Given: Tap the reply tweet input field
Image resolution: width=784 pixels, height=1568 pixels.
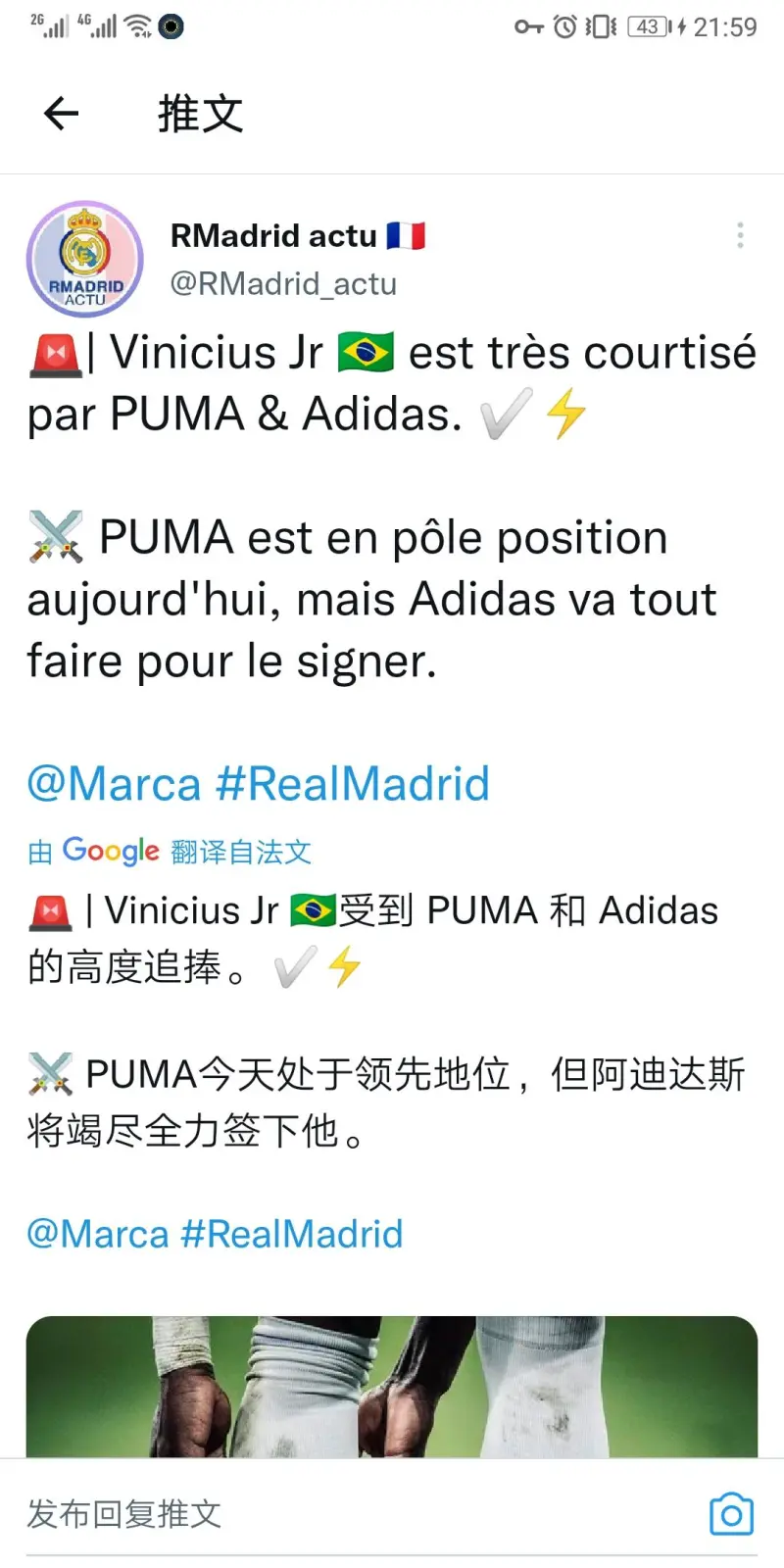Looking at the screenshot, I should pyautogui.click(x=294, y=1514).
